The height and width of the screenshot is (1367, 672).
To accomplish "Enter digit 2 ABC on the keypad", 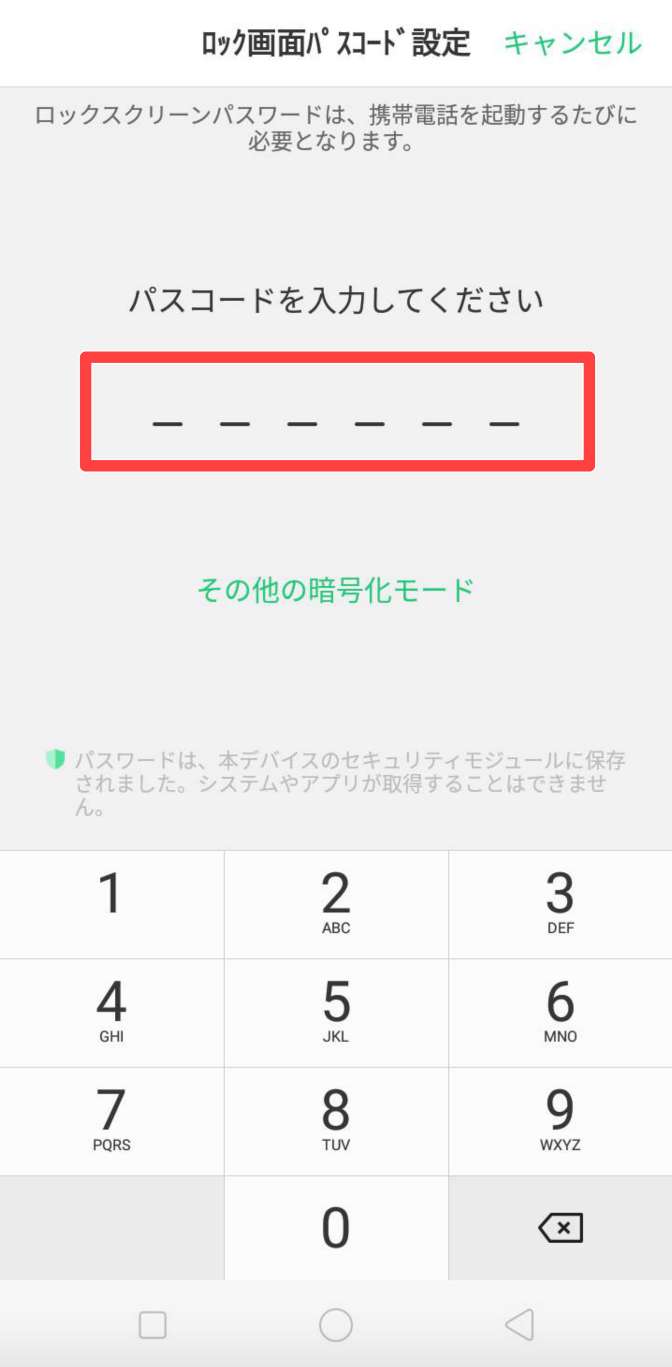I will [336, 904].
